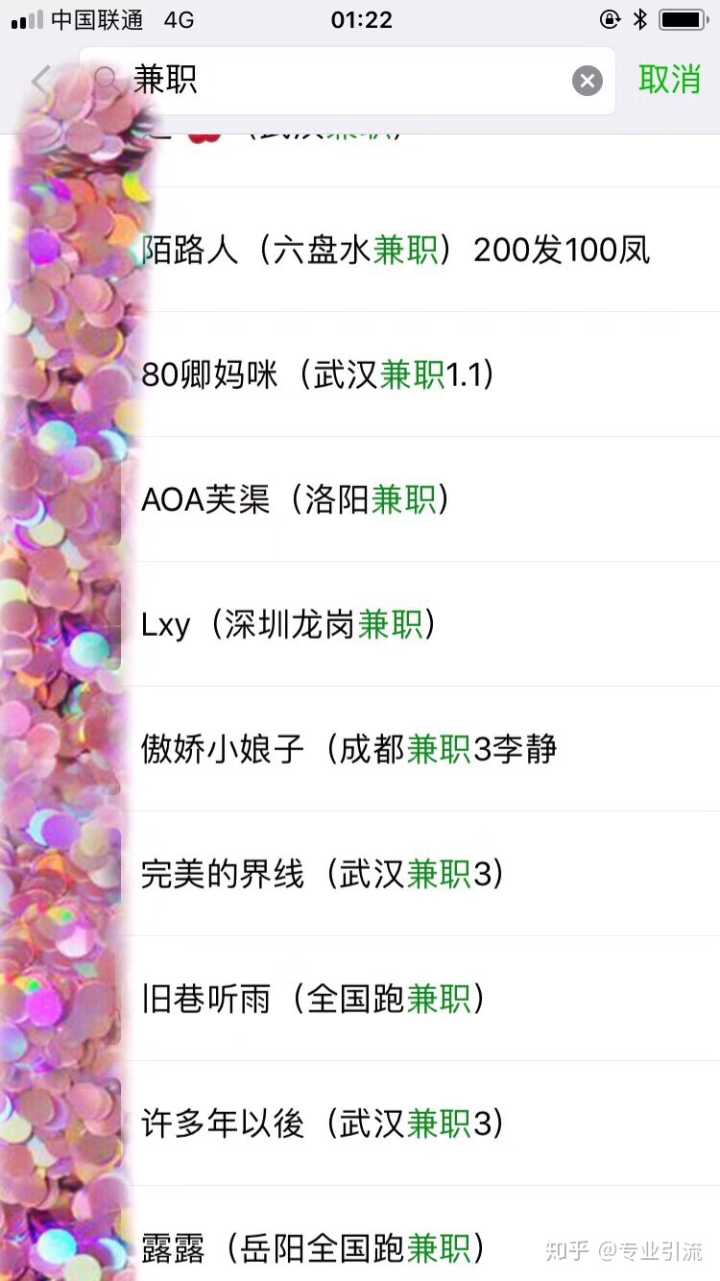Clear the search text

click(x=587, y=81)
